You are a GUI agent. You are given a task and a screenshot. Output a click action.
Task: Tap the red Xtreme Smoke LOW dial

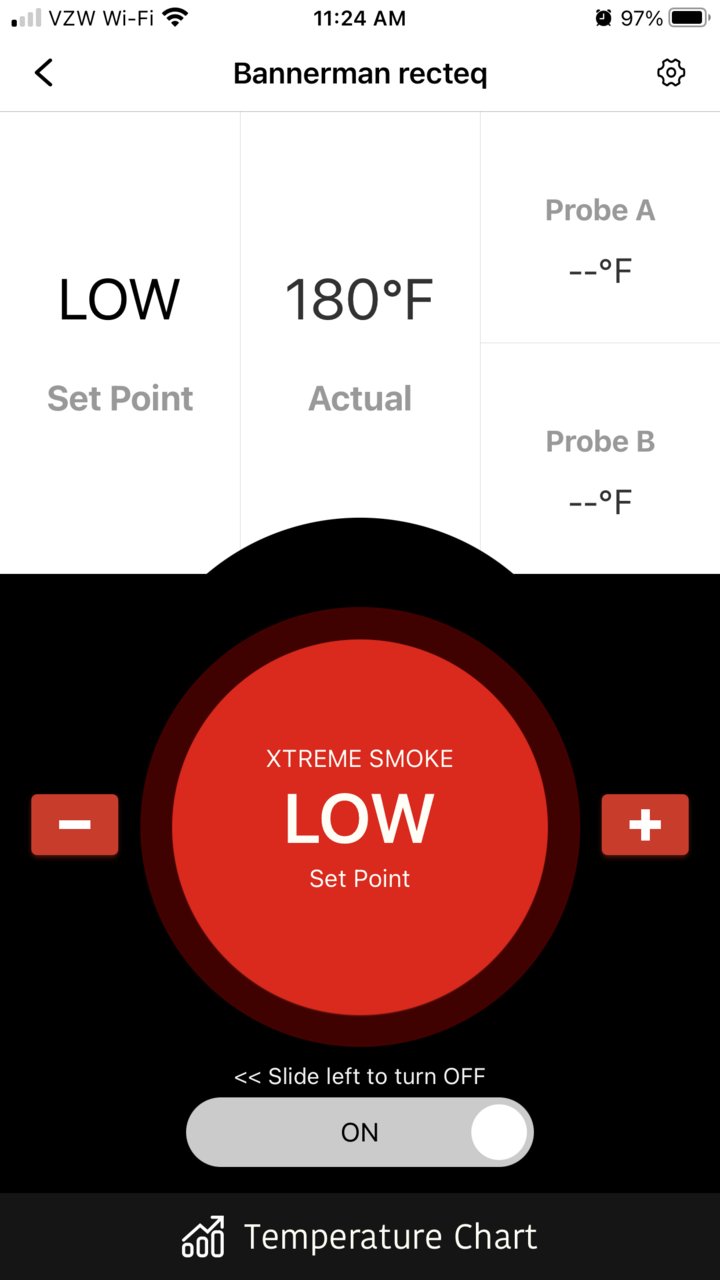click(x=360, y=827)
